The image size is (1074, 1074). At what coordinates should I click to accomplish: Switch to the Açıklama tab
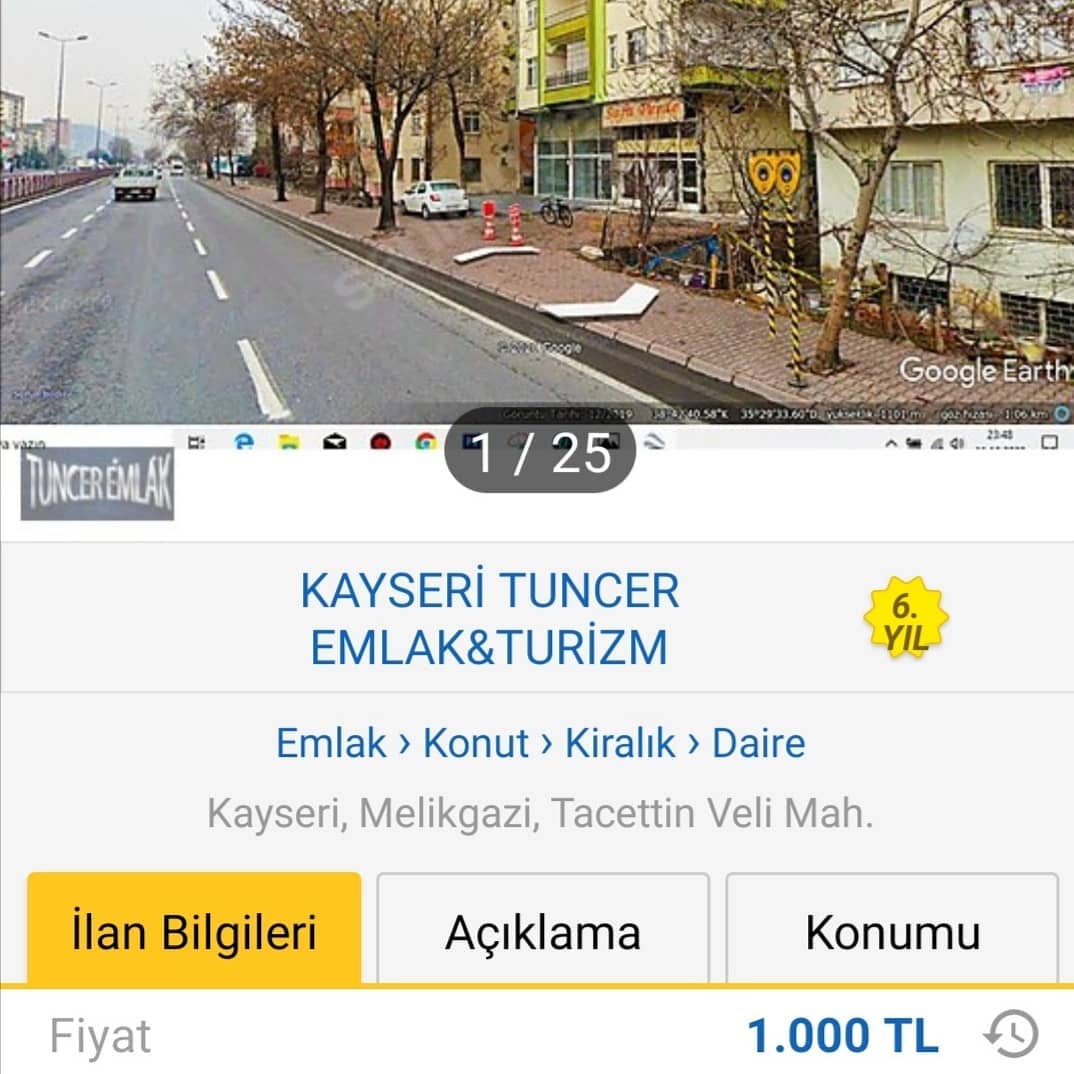click(x=543, y=929)
